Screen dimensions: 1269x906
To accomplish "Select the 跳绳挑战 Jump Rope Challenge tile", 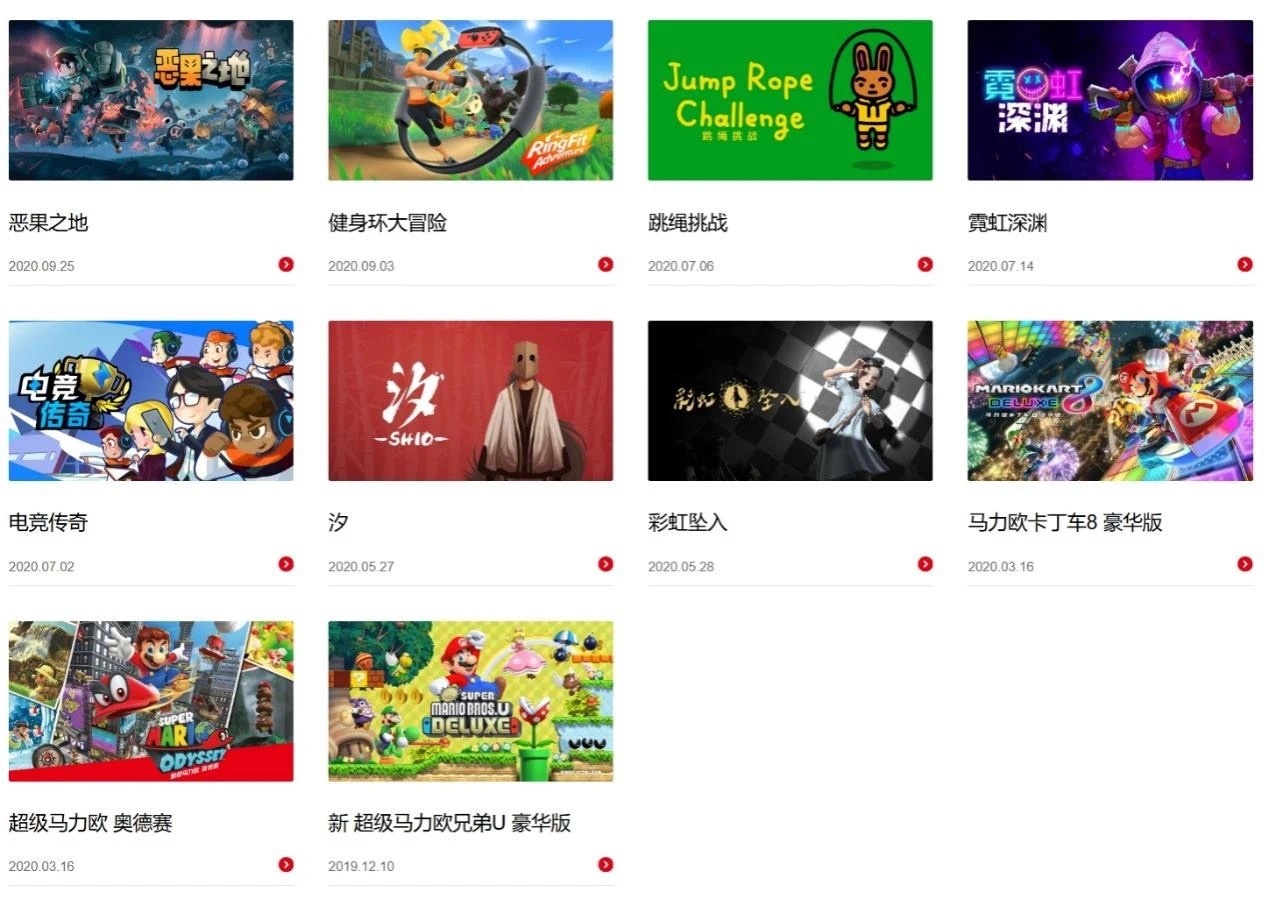I will [x=790, y=100].
